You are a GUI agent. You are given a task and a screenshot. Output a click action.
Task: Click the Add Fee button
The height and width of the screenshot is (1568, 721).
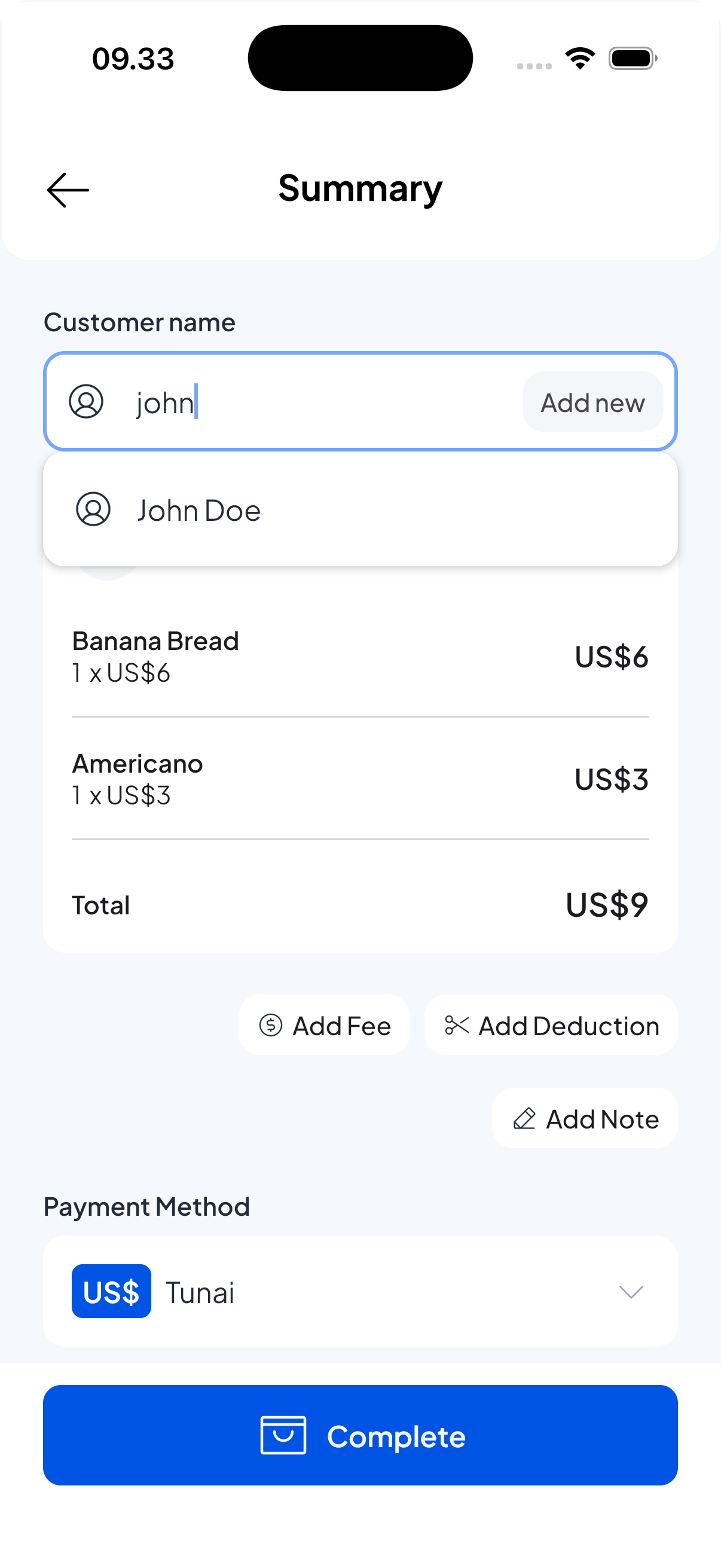point(324,1025)
